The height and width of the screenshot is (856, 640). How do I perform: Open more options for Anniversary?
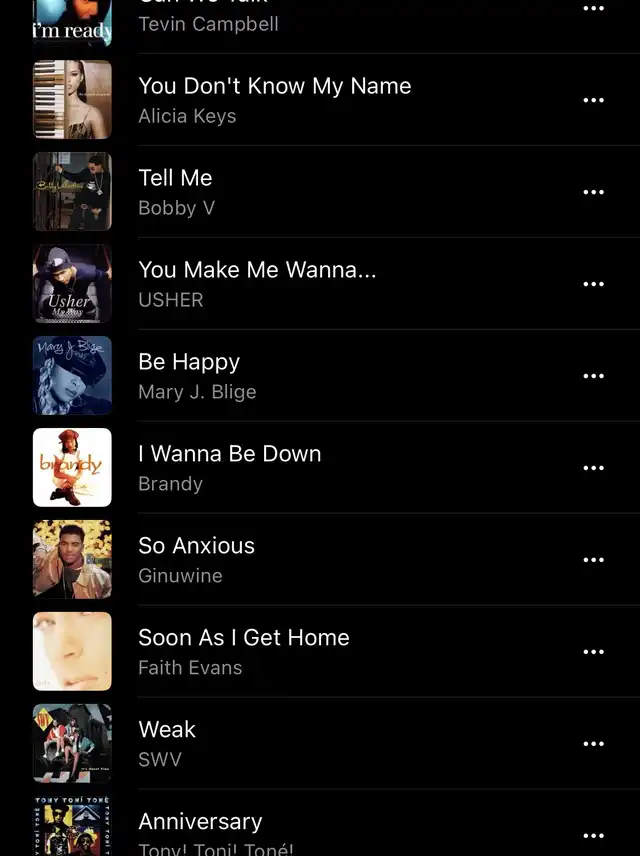(x=593, y=835)
